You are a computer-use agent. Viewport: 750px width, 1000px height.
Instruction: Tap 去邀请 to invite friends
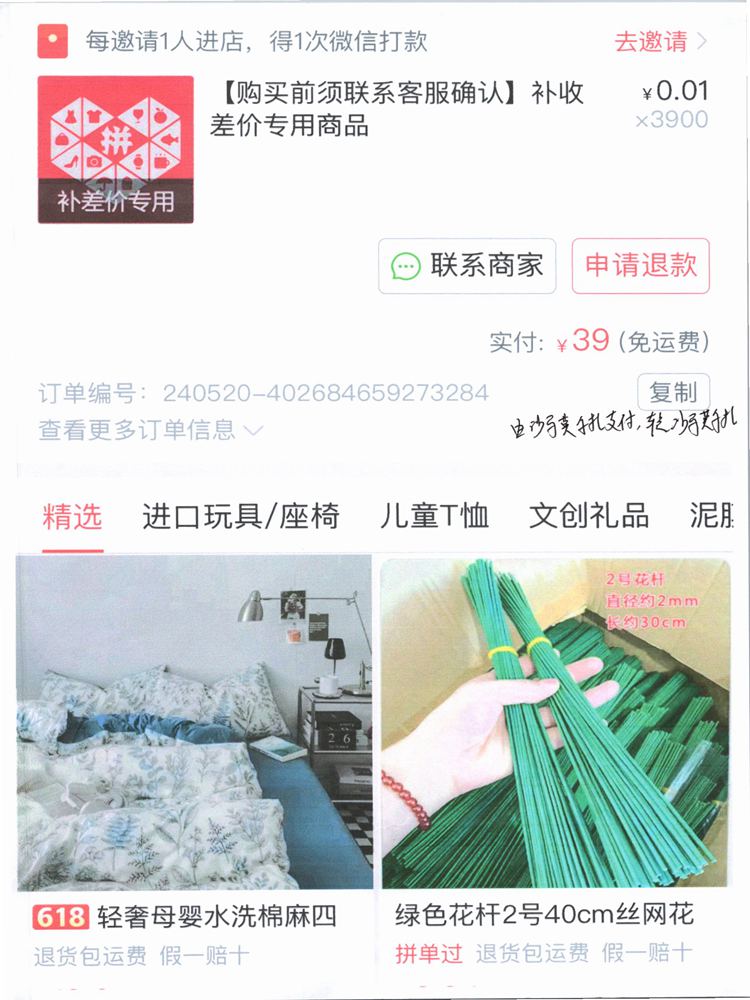pos(660,41)
